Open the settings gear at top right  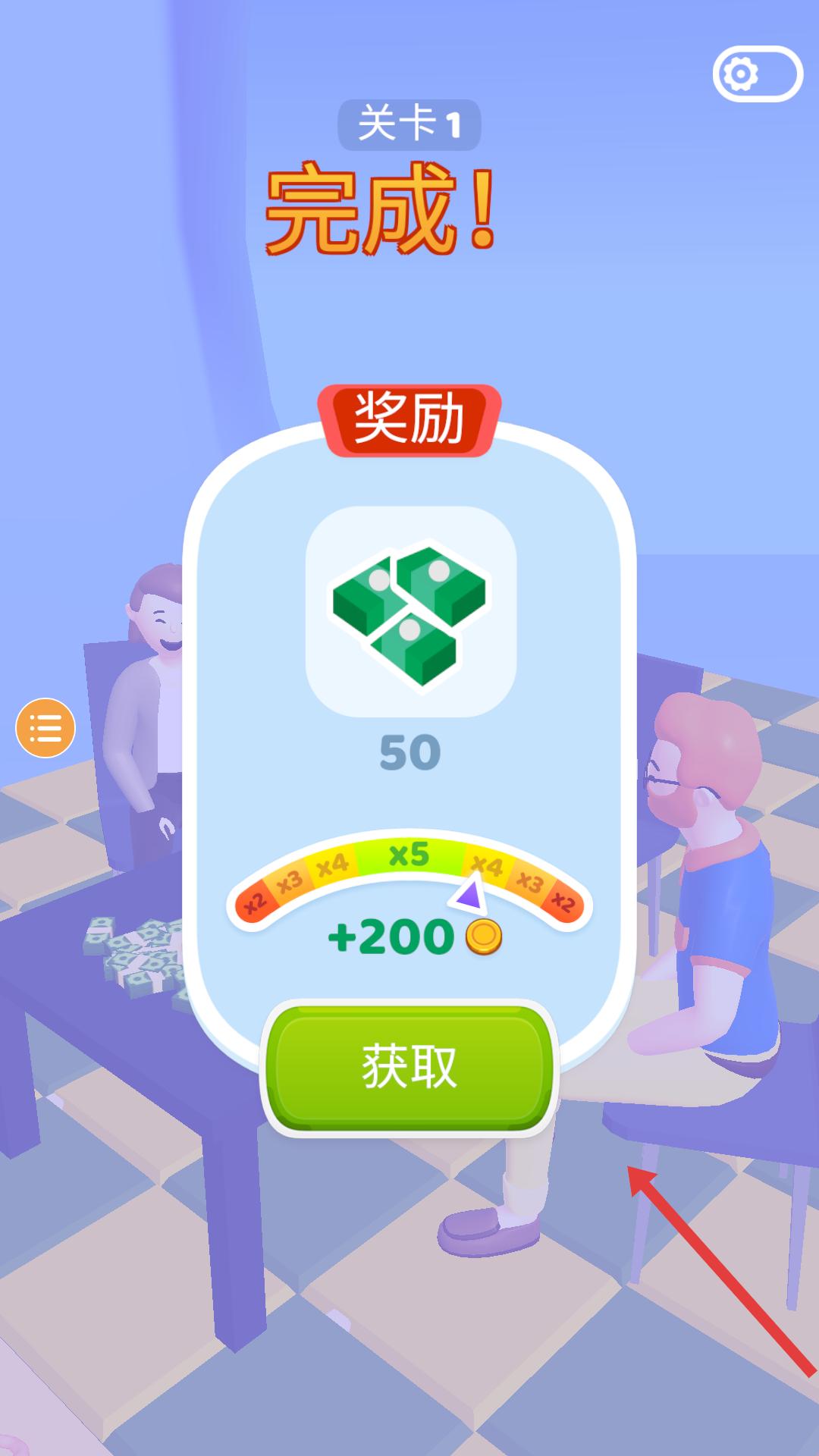click(x=741, y=74)
